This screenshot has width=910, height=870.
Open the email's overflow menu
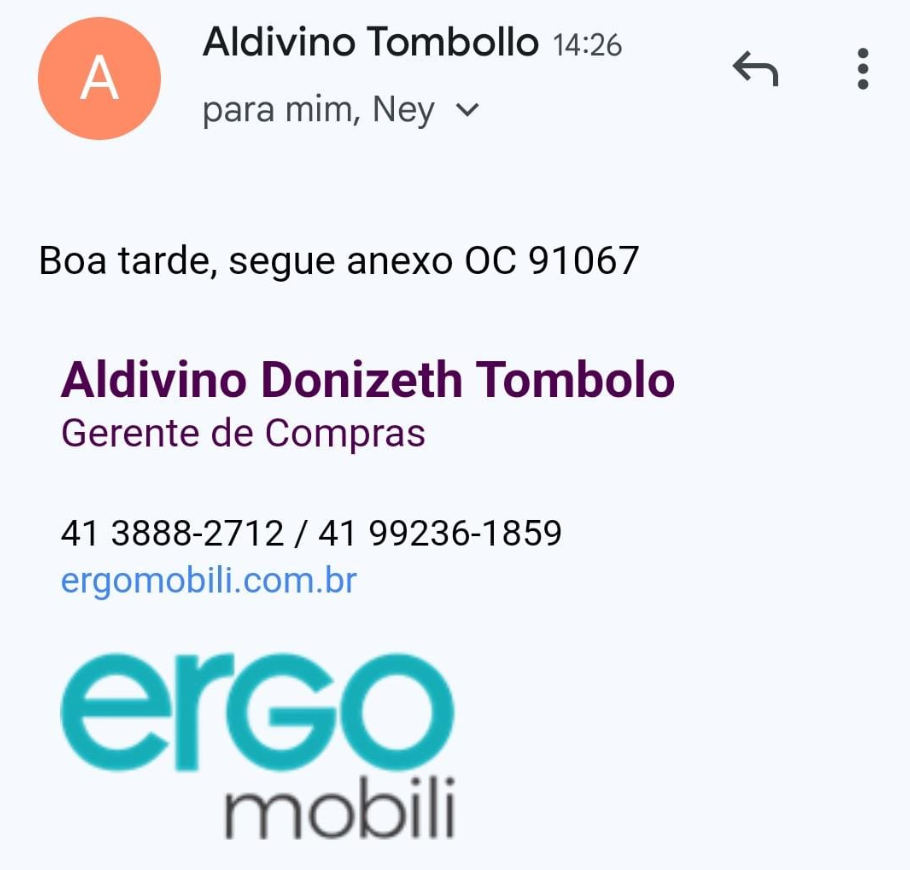point(863,70)
